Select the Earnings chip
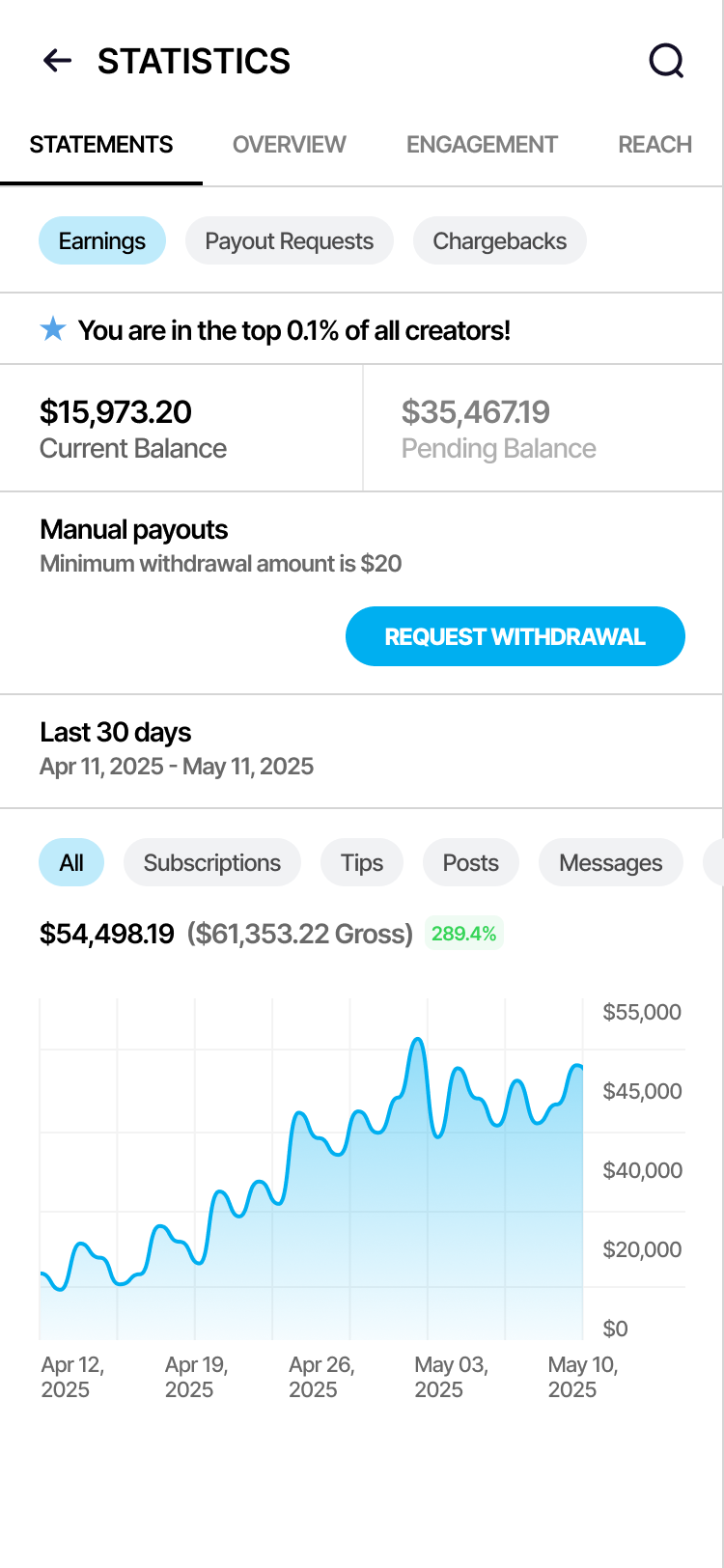The width and height of the screenshot is (724, 1568). (102, 241)
